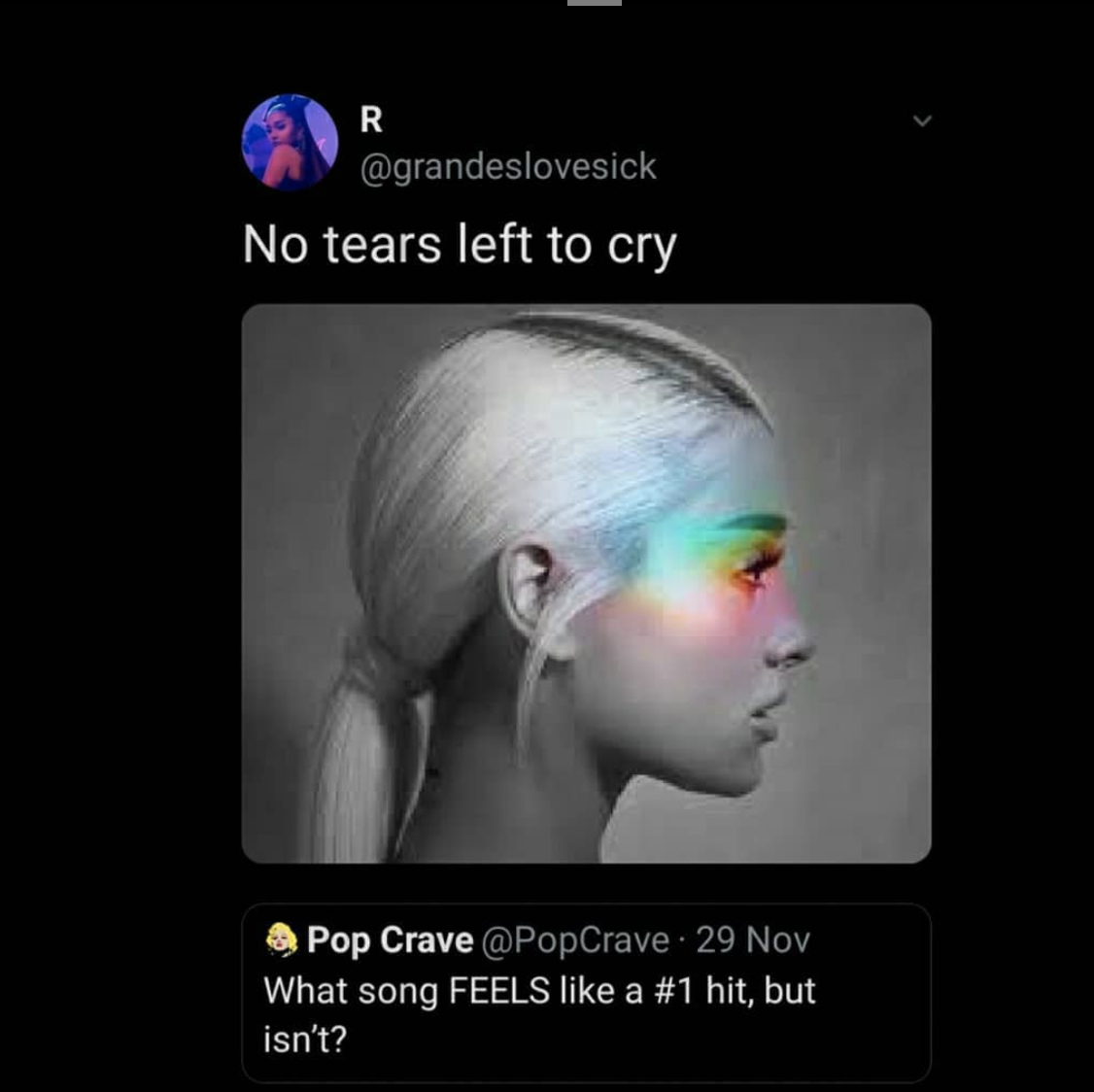View the @grandeslovesick profile
The image size is (1094, 1092).
click(508, 167)
